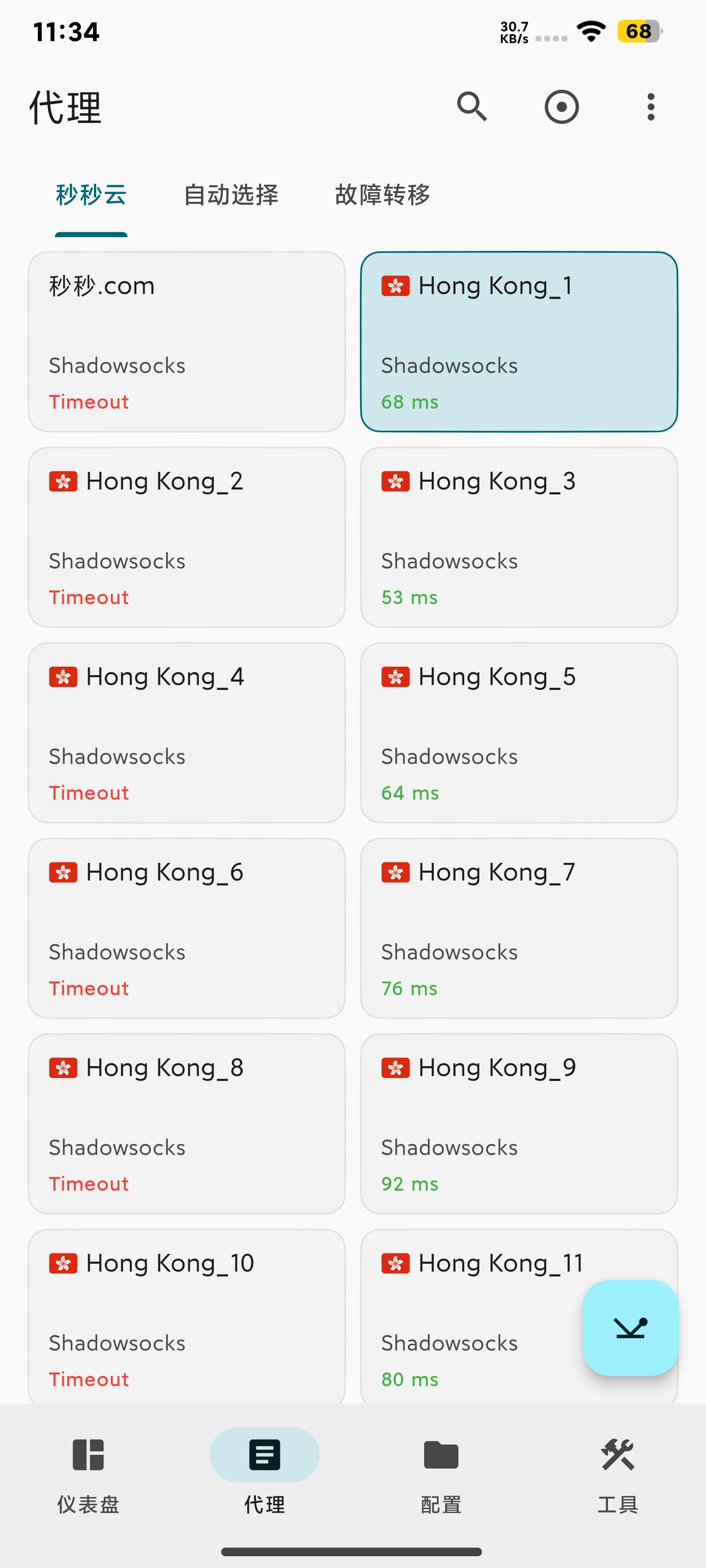
Task: Select the Hong Kong_1 proxy
Action: (x=518, y=342)
